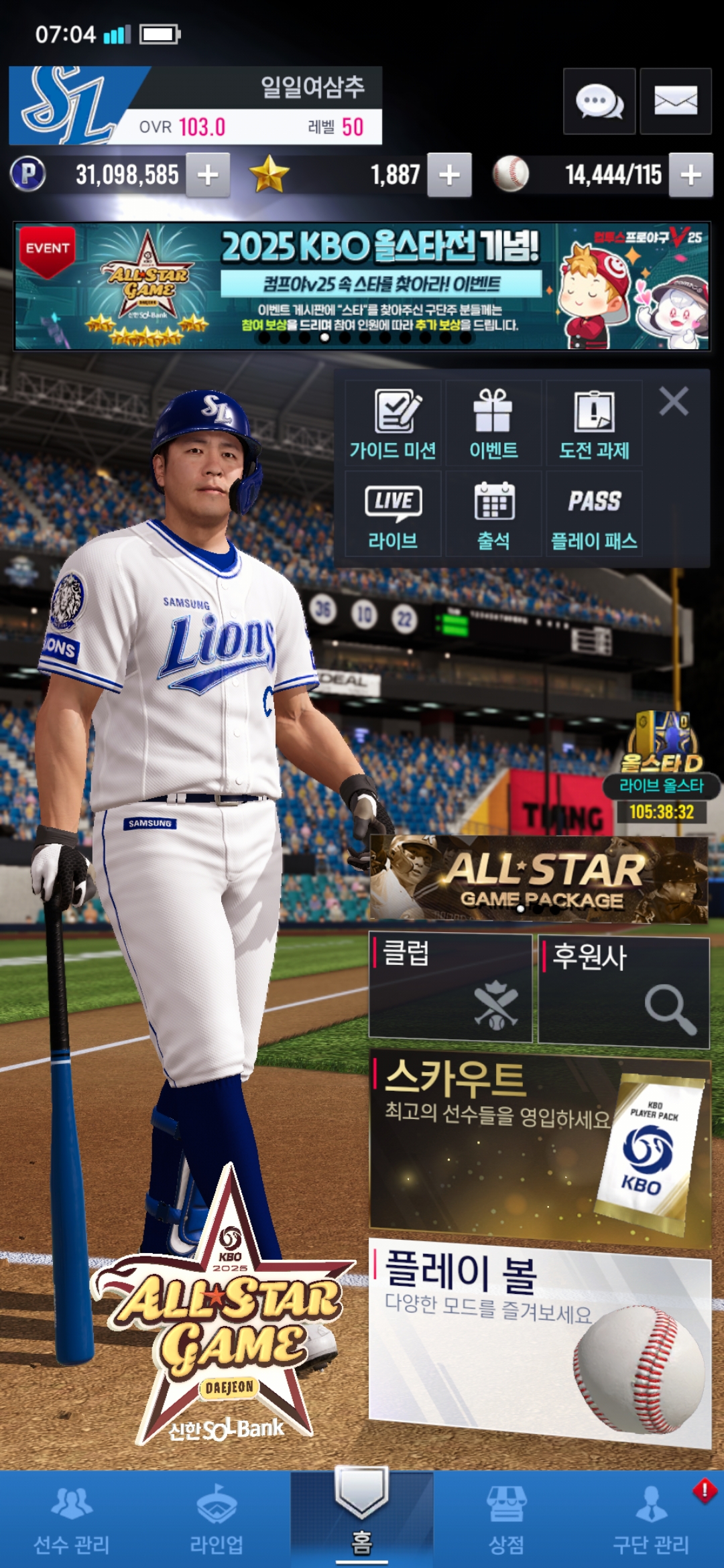Open the 후원사 card
Viewport: 724px width, 1568px height.
pyautogui.click(x=623, y=992)
